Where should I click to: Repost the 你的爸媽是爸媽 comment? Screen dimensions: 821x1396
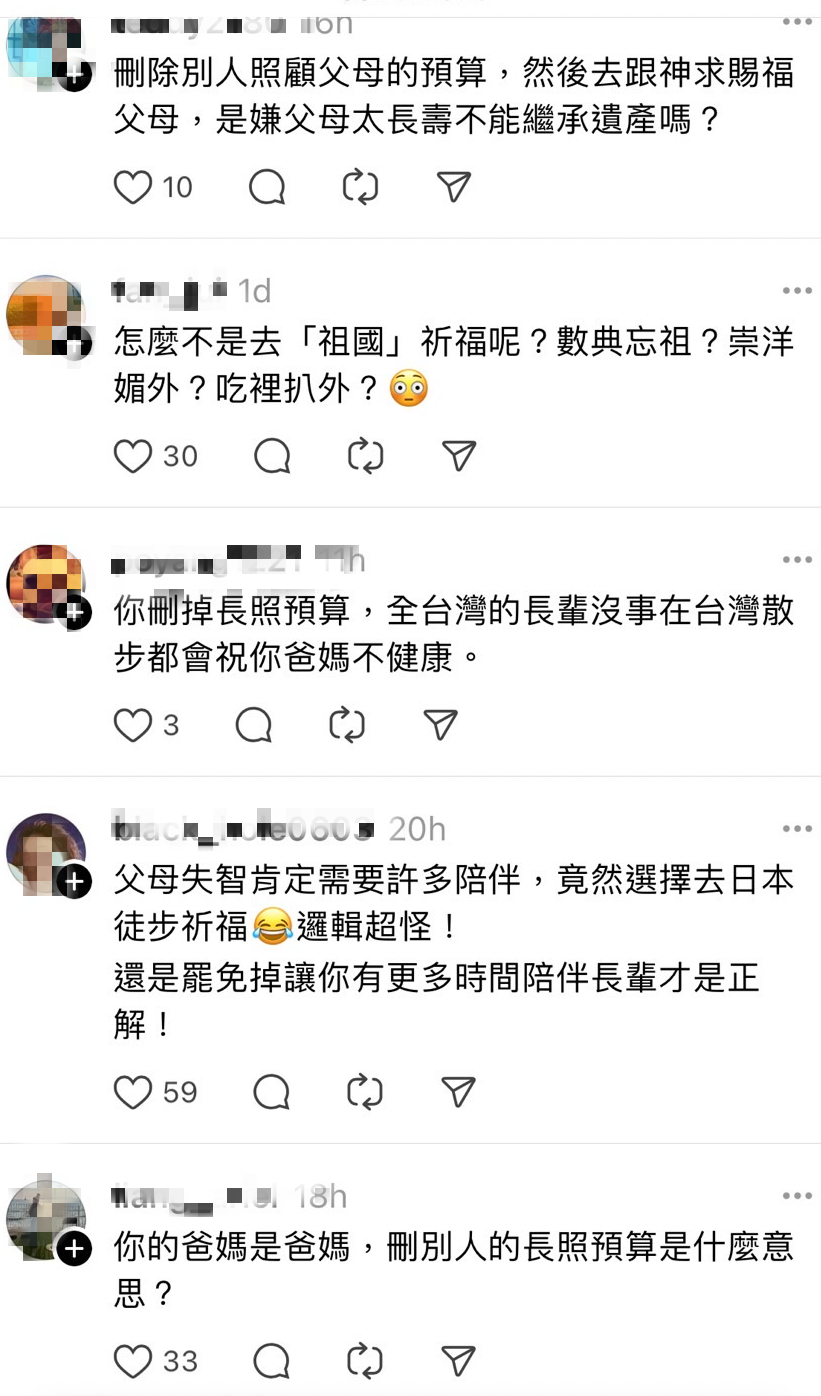pyautogui.click(x=365, y=1361)
